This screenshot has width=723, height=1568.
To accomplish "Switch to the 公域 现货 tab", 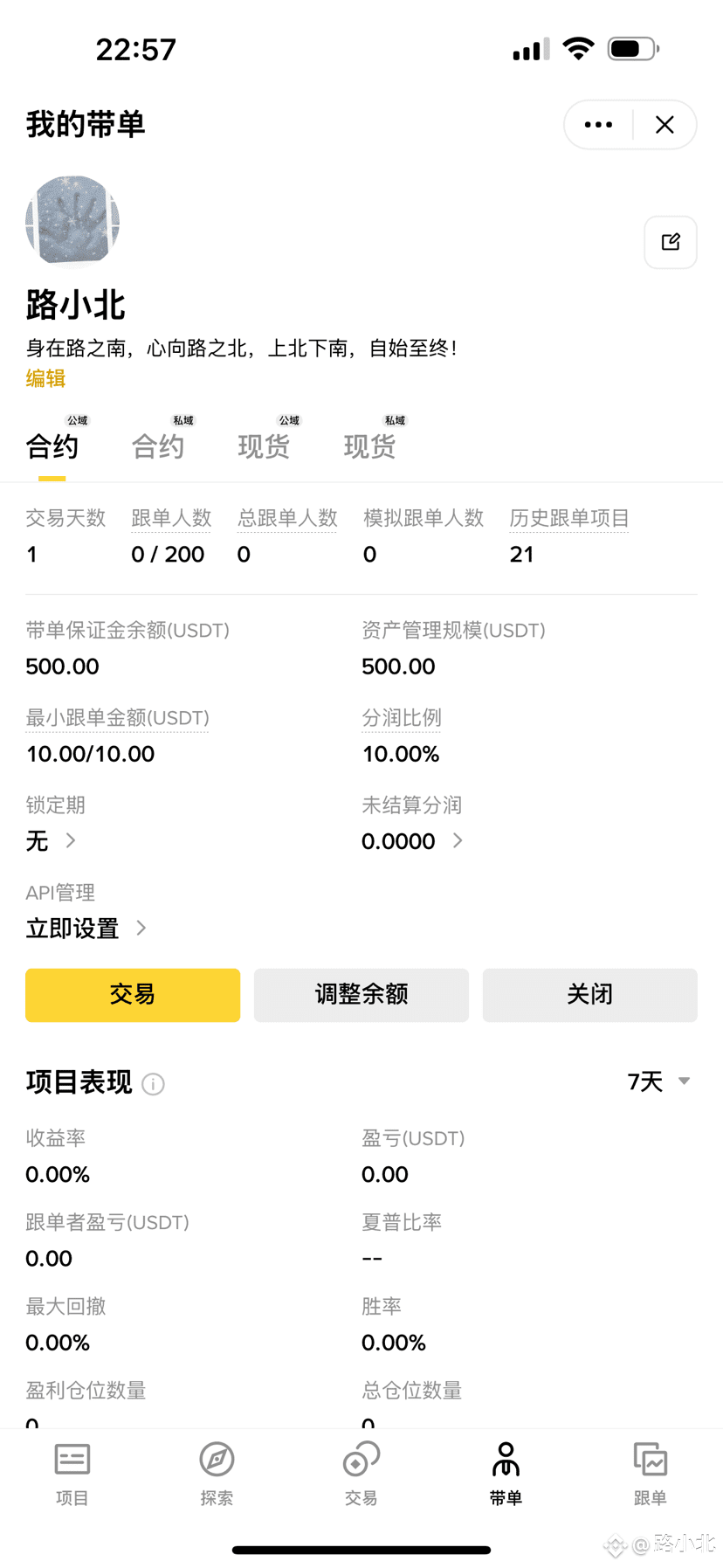I will (x=265, y=446).
